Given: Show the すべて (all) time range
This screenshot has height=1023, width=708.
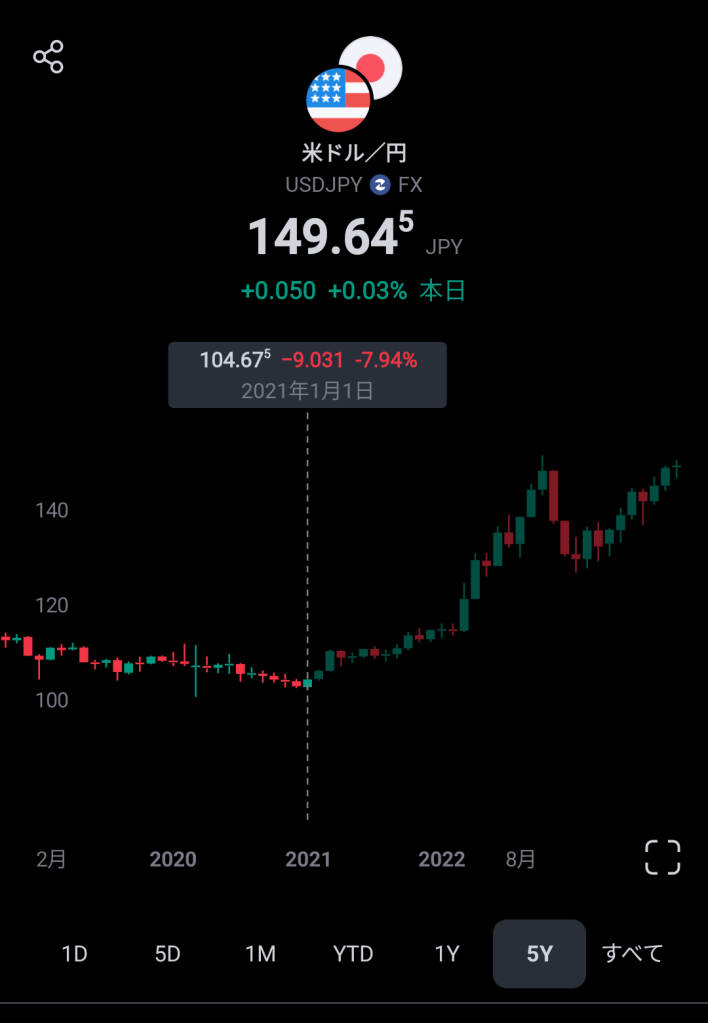Looking at the screenshot, I should click(632, 953).
